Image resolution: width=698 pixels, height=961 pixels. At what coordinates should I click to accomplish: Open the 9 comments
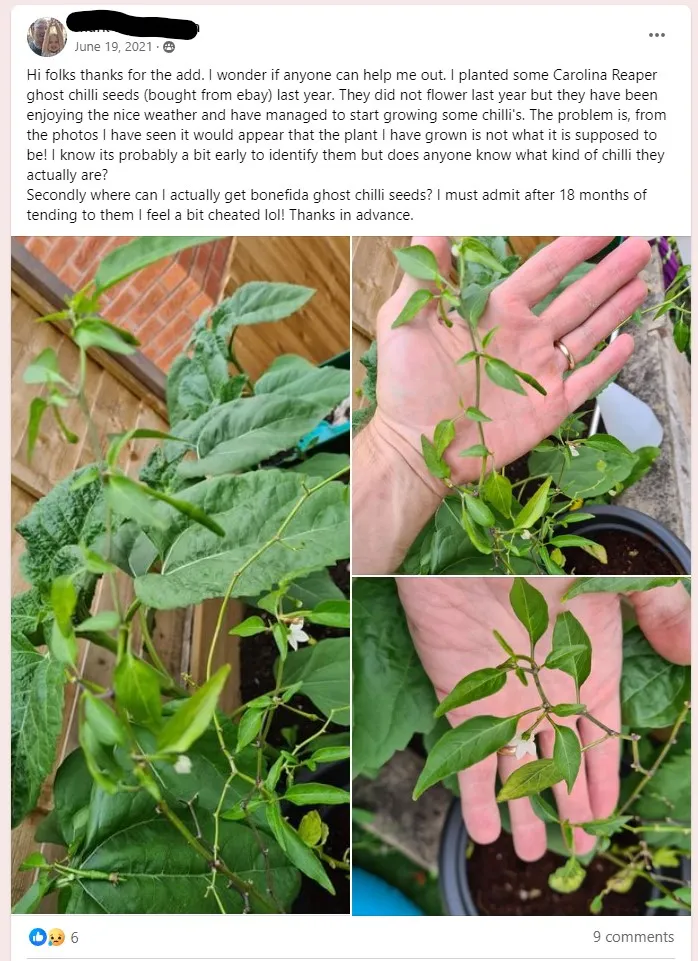[633, 937]
